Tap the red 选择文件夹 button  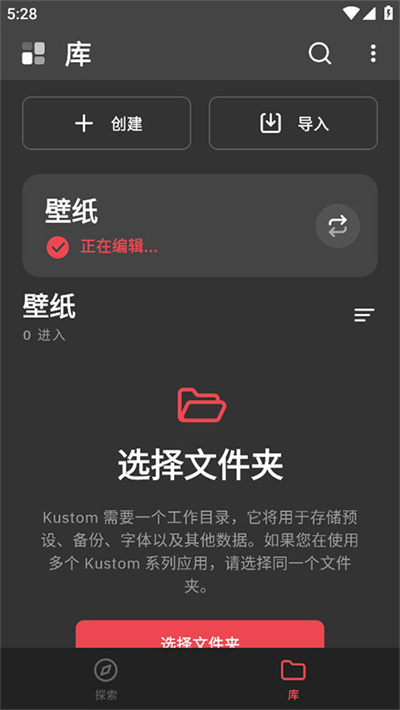coord(200,634)
